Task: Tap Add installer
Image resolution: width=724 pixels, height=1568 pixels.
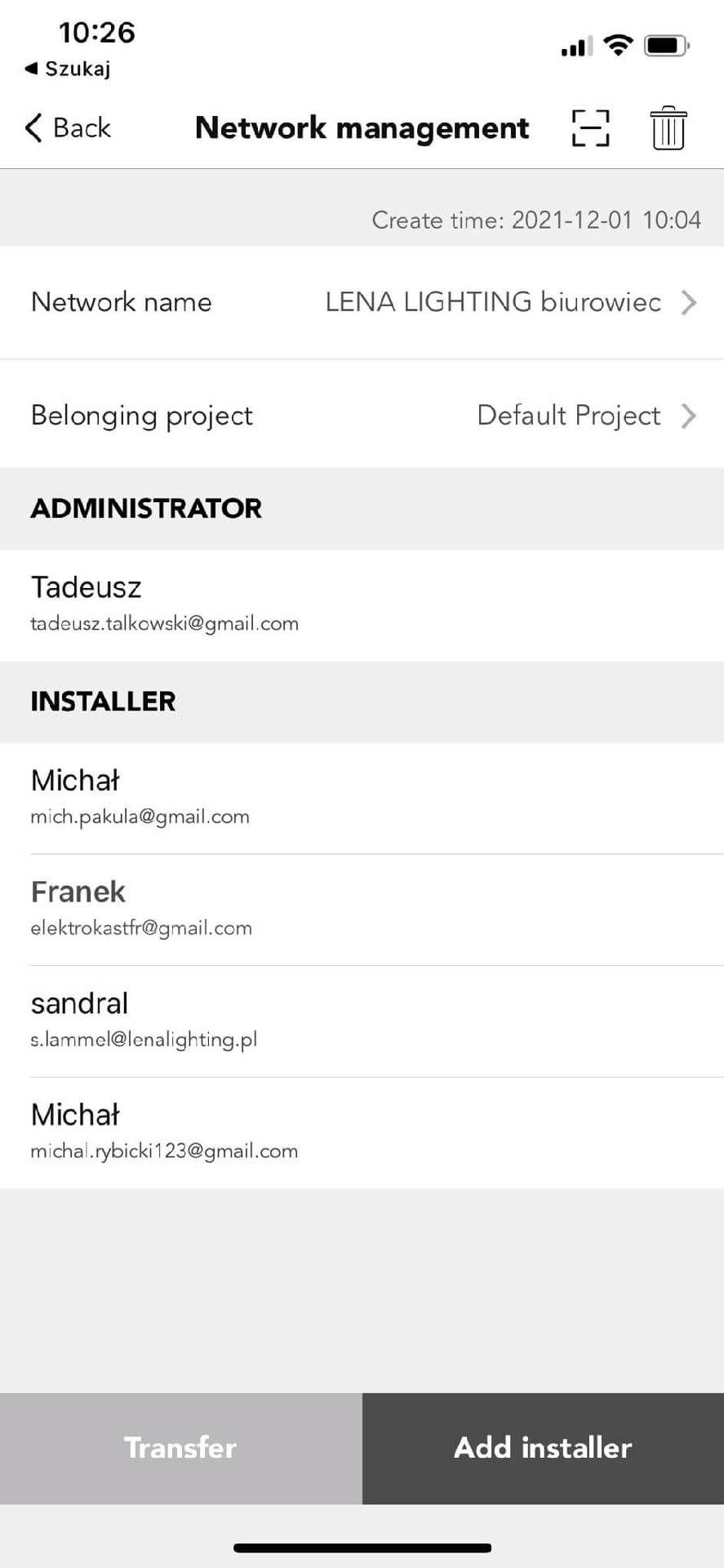Action: 543,1448
